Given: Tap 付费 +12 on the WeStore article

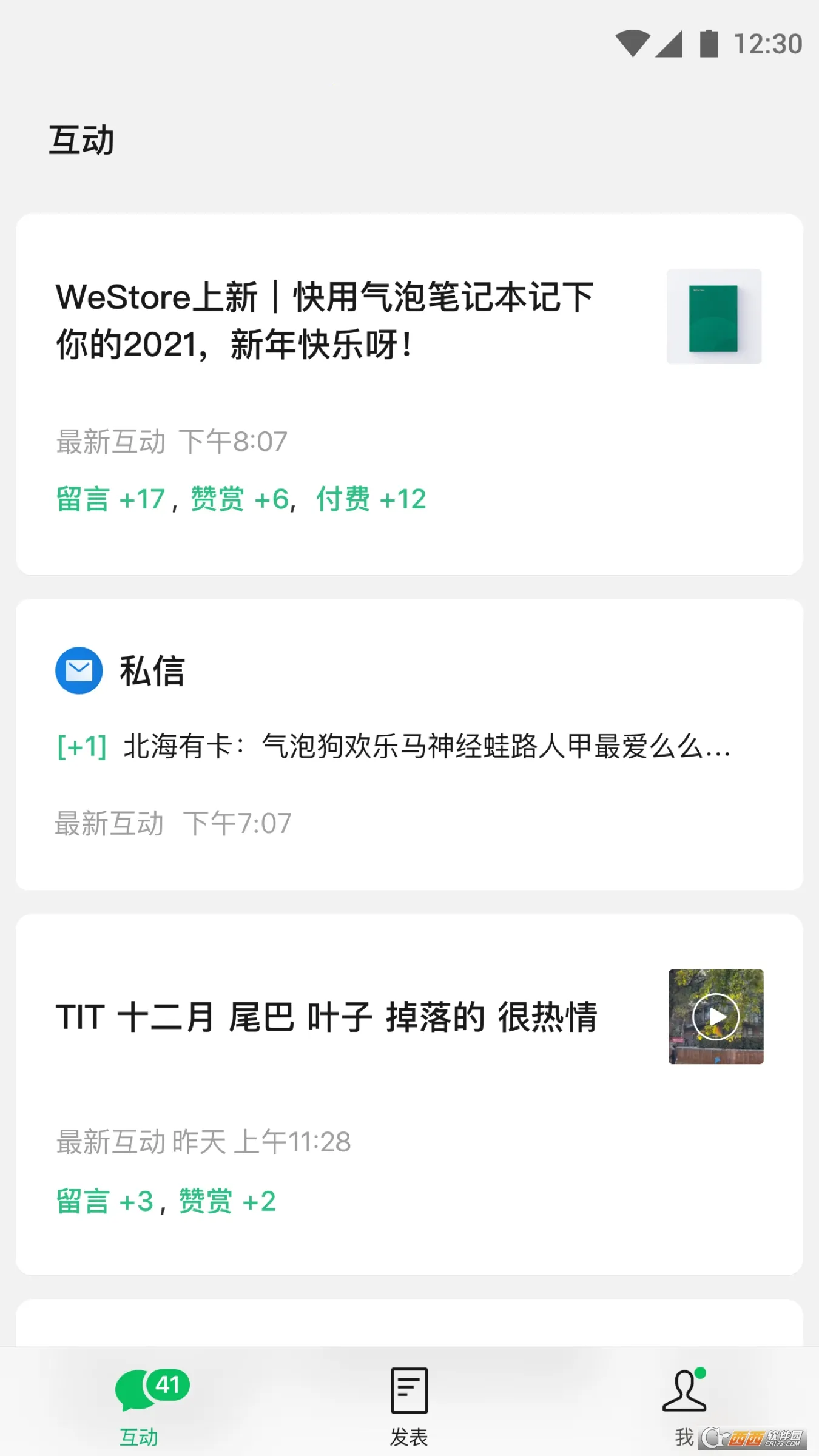Looking at the screenshot, I should click(x=370, y=499).
